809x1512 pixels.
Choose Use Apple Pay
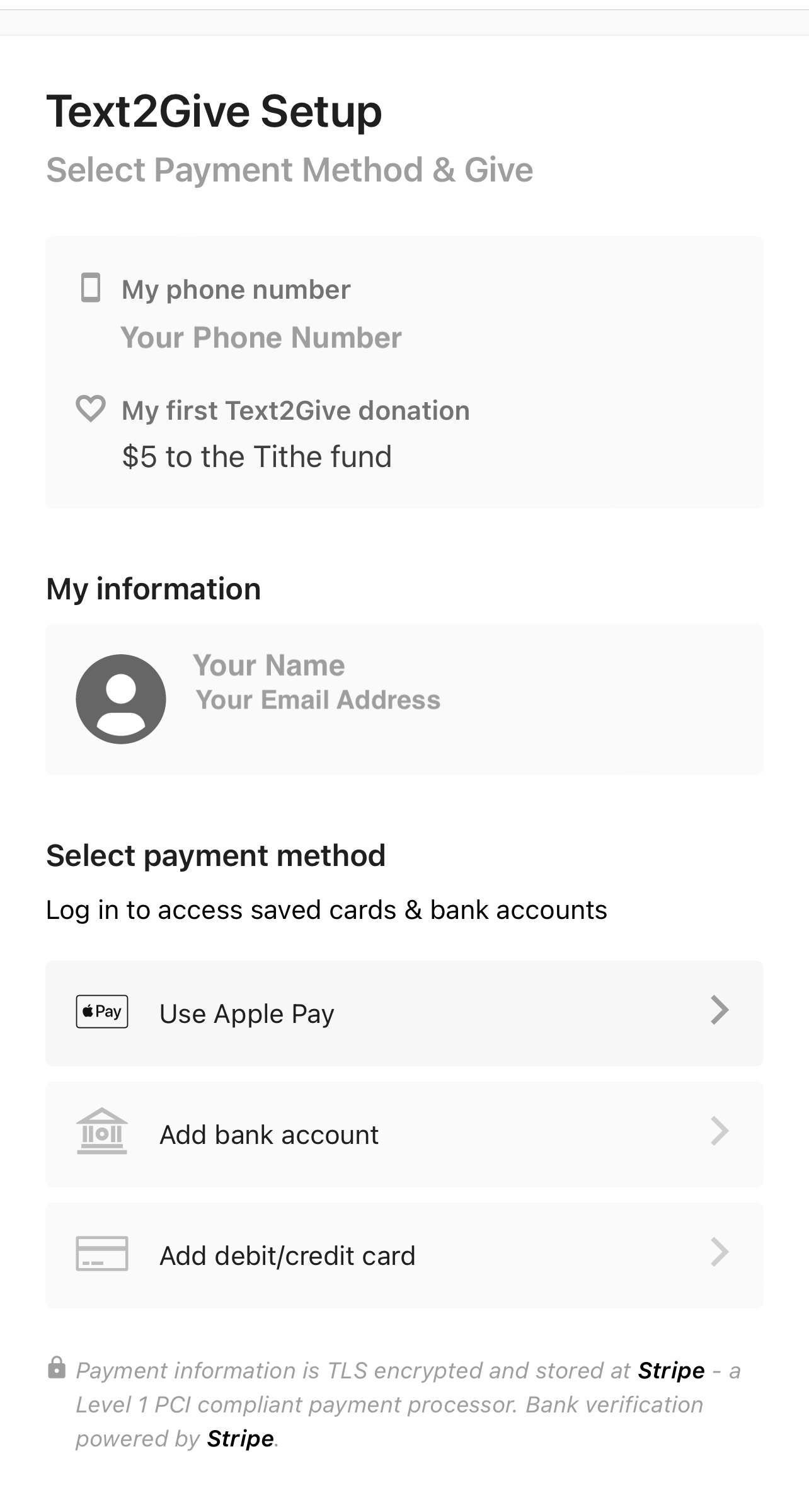pos(404,1013)
